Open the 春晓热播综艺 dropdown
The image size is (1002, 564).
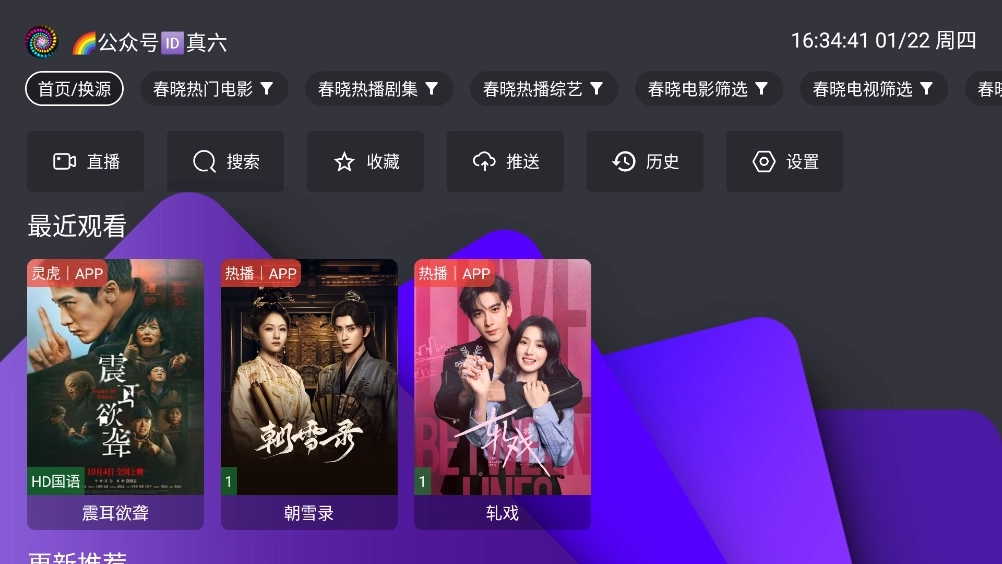pos(543,89)
